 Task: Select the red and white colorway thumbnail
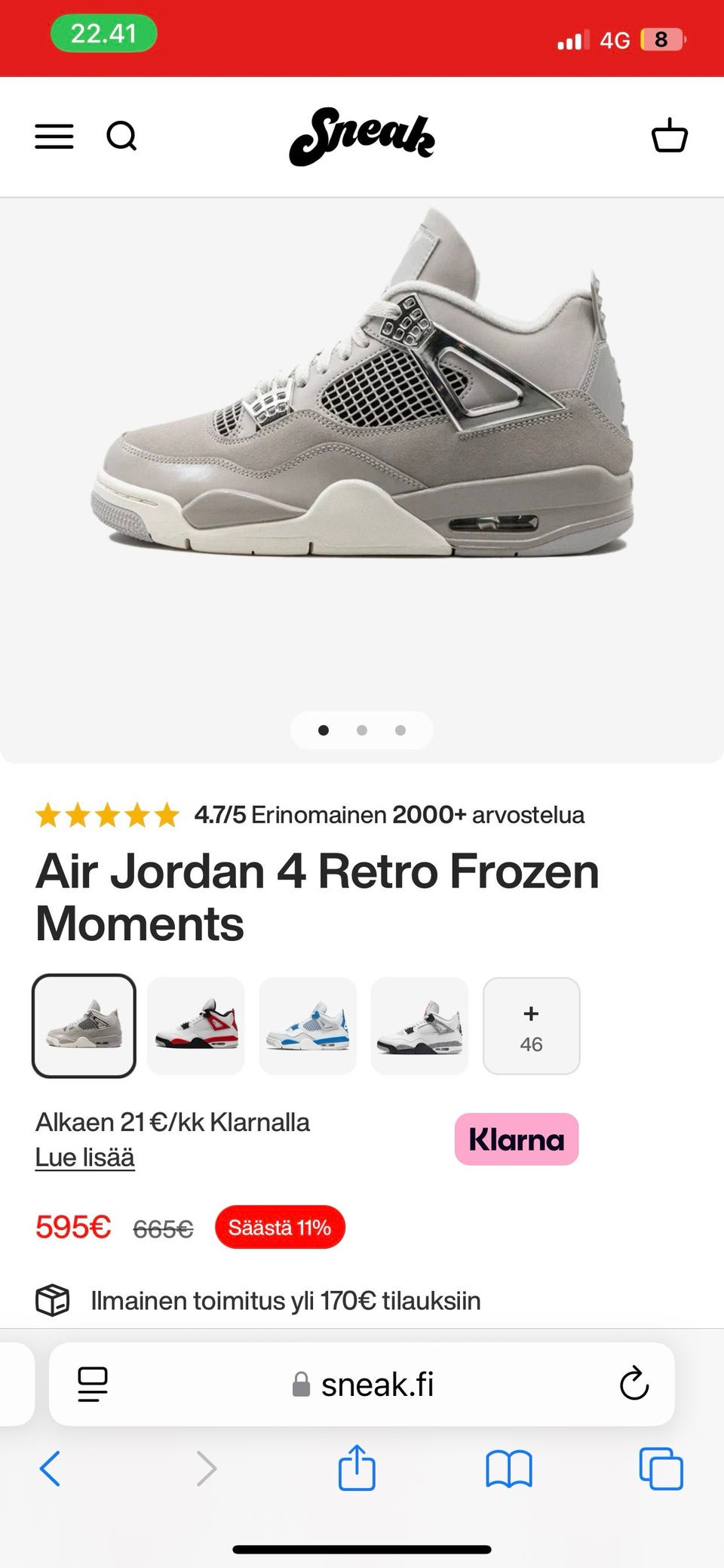point(196,1025)
